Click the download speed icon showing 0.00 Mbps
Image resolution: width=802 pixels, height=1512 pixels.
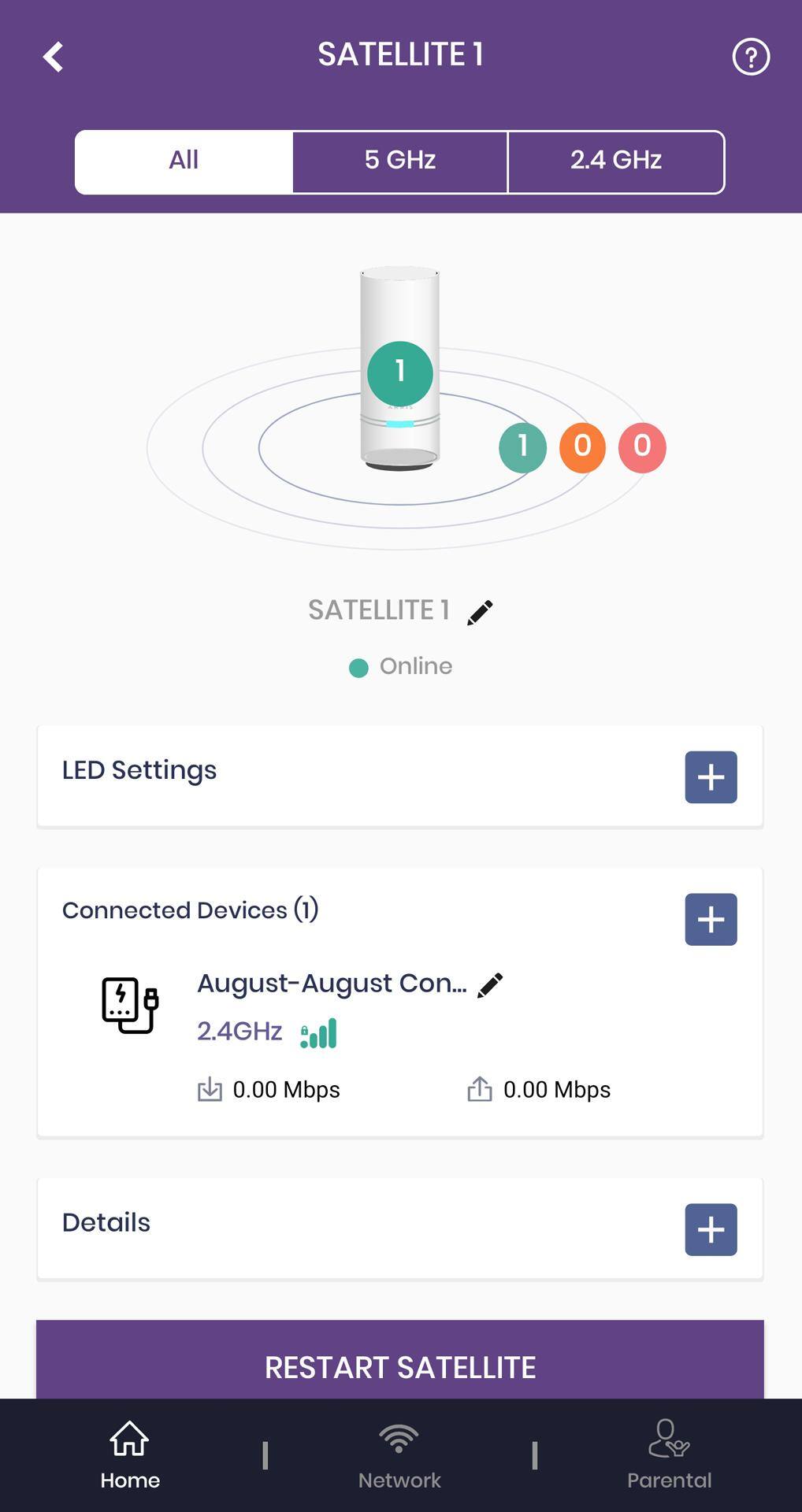click(209, 1089)
